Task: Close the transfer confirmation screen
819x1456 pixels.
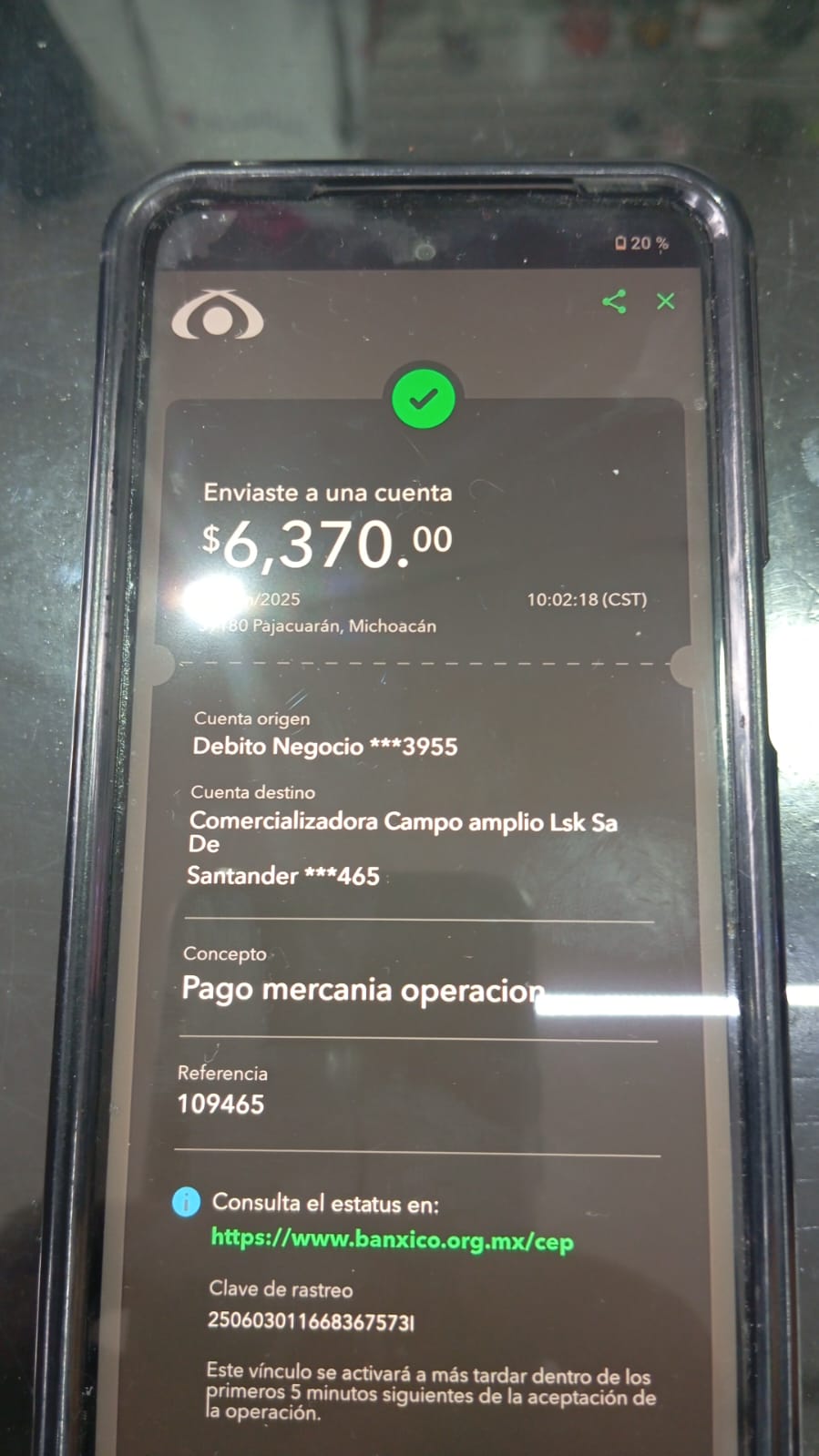Action: coord(666,301)
